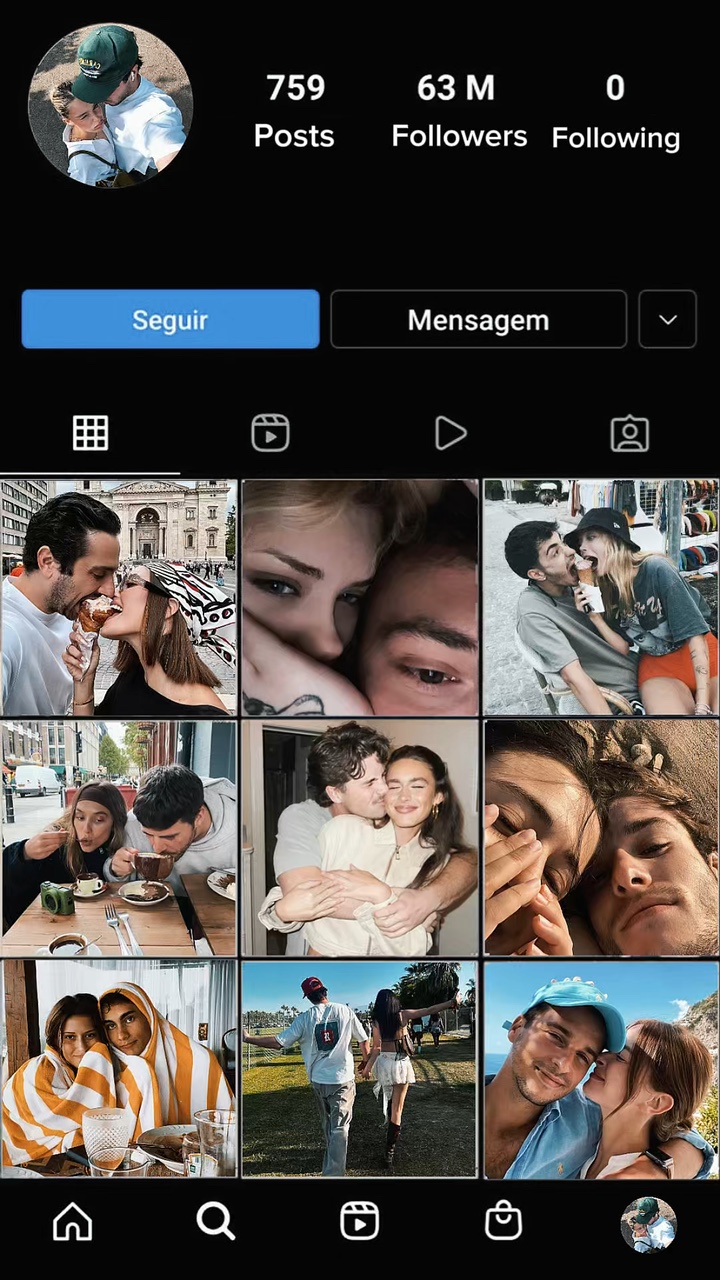The height and width of the screenshot is (1280, 720).
Task: Open the Shop bag icon
Action: point(503,1221)
